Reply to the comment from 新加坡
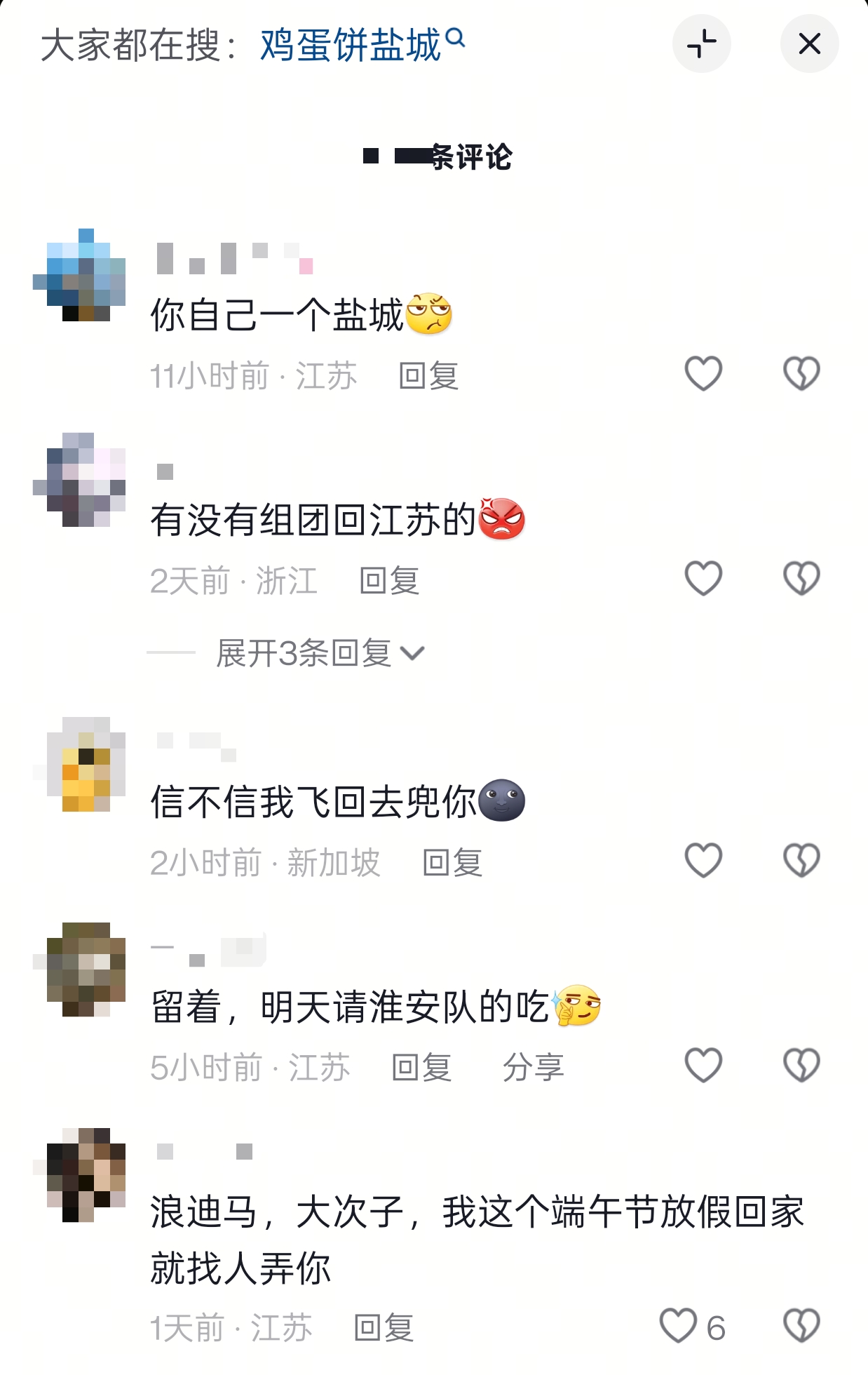This screenshot has width=868, height=1375. 452,863
